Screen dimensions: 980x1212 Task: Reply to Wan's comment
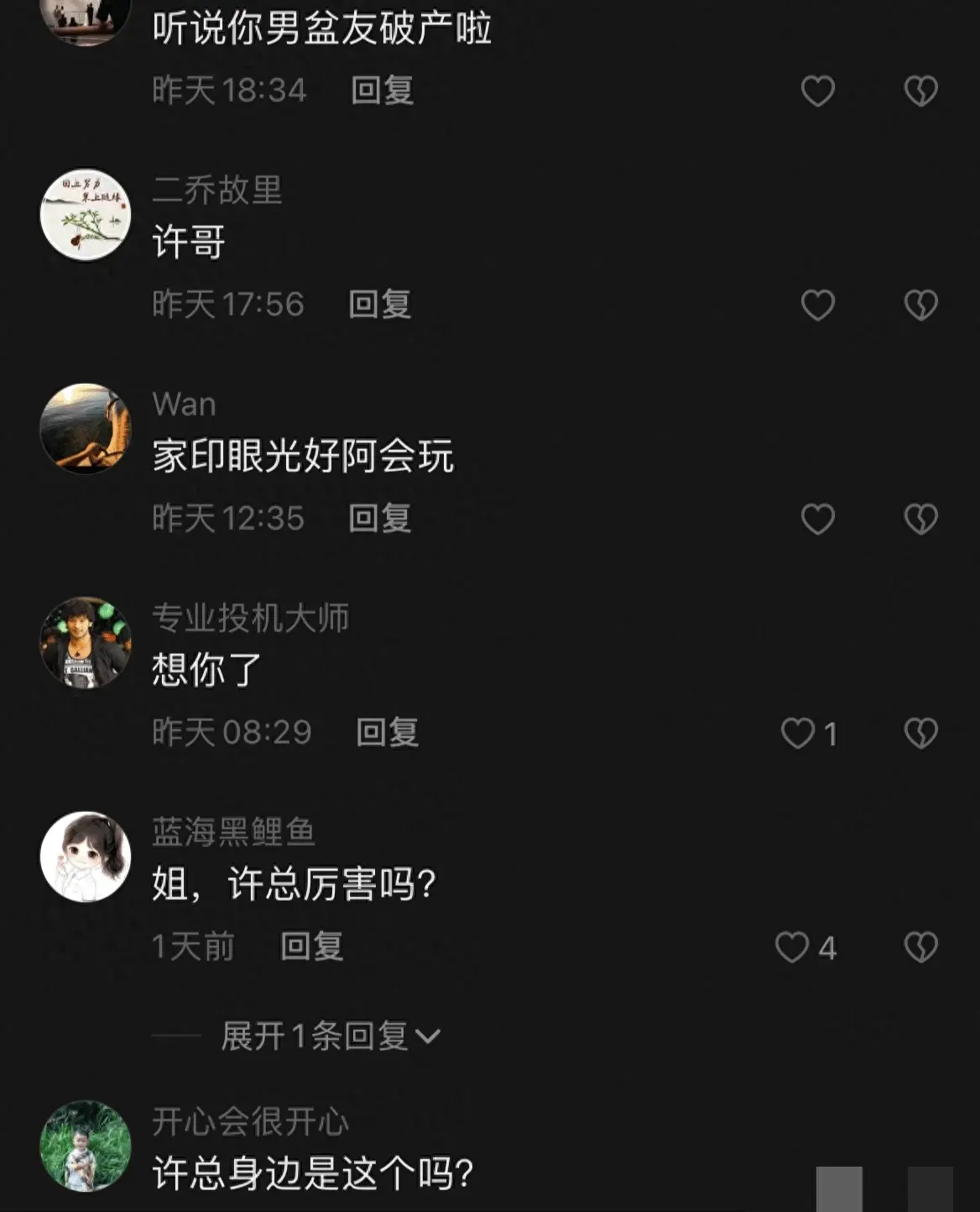click(x=380, y=519)
